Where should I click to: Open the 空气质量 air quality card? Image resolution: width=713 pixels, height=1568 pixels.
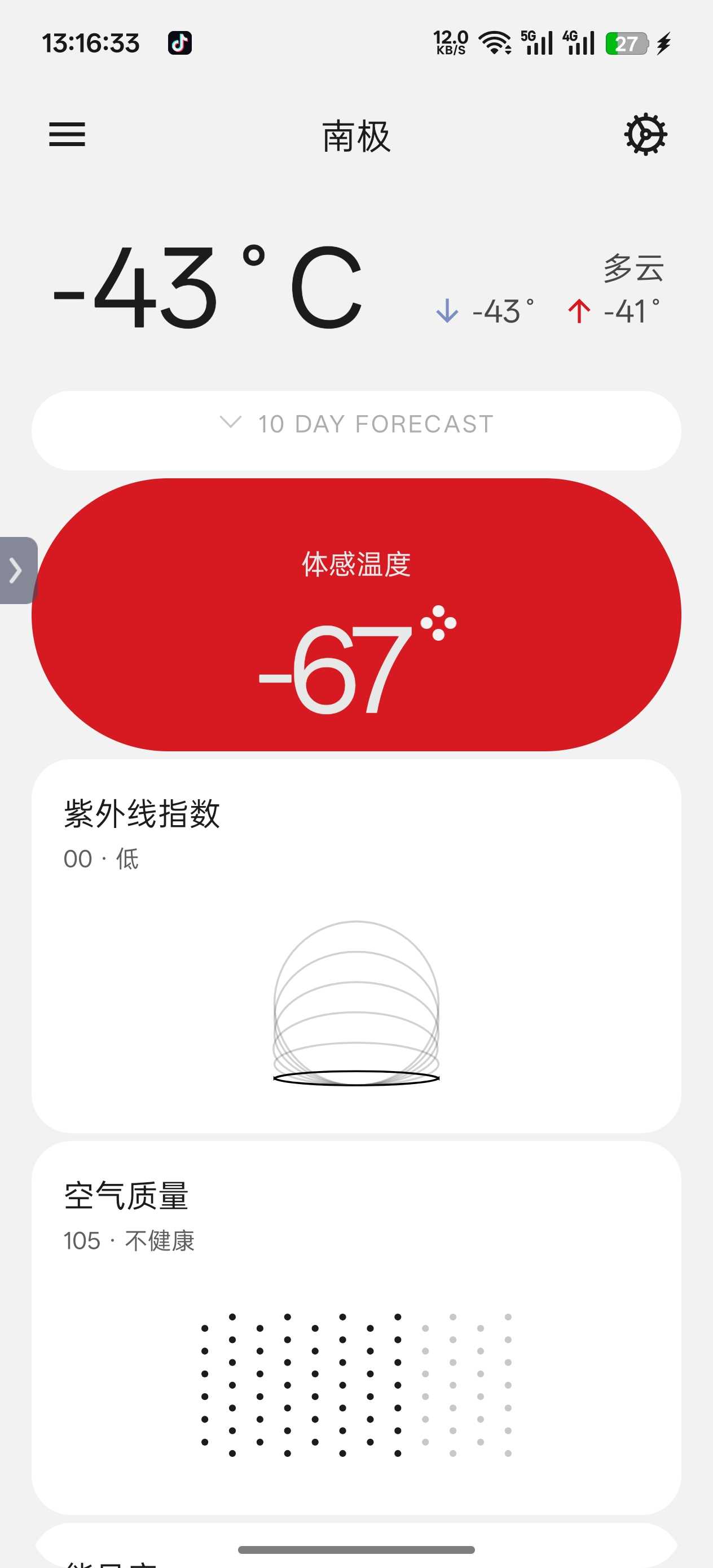(356, 1327)
